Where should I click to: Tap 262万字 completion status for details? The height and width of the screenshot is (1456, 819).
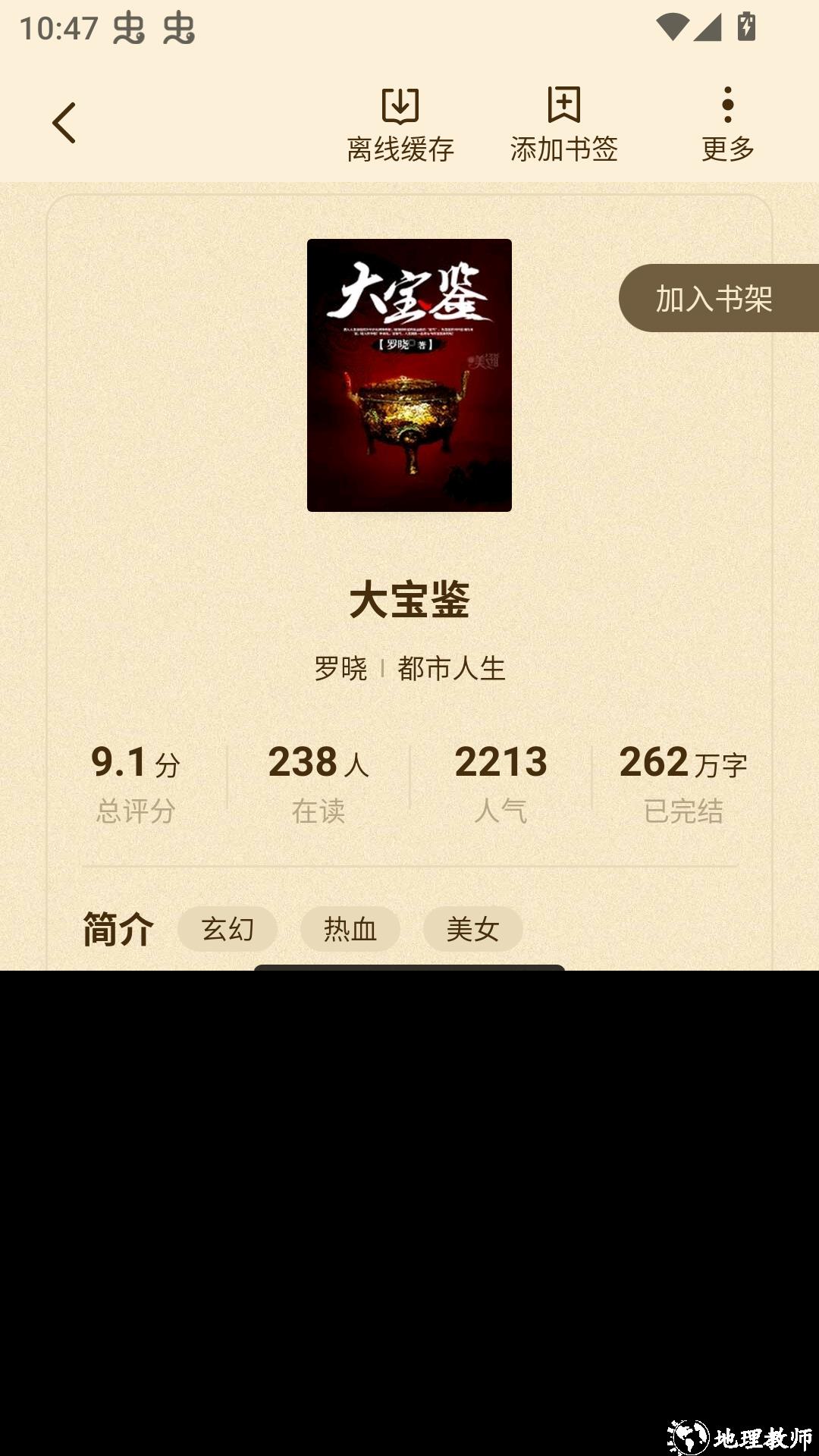684,781
